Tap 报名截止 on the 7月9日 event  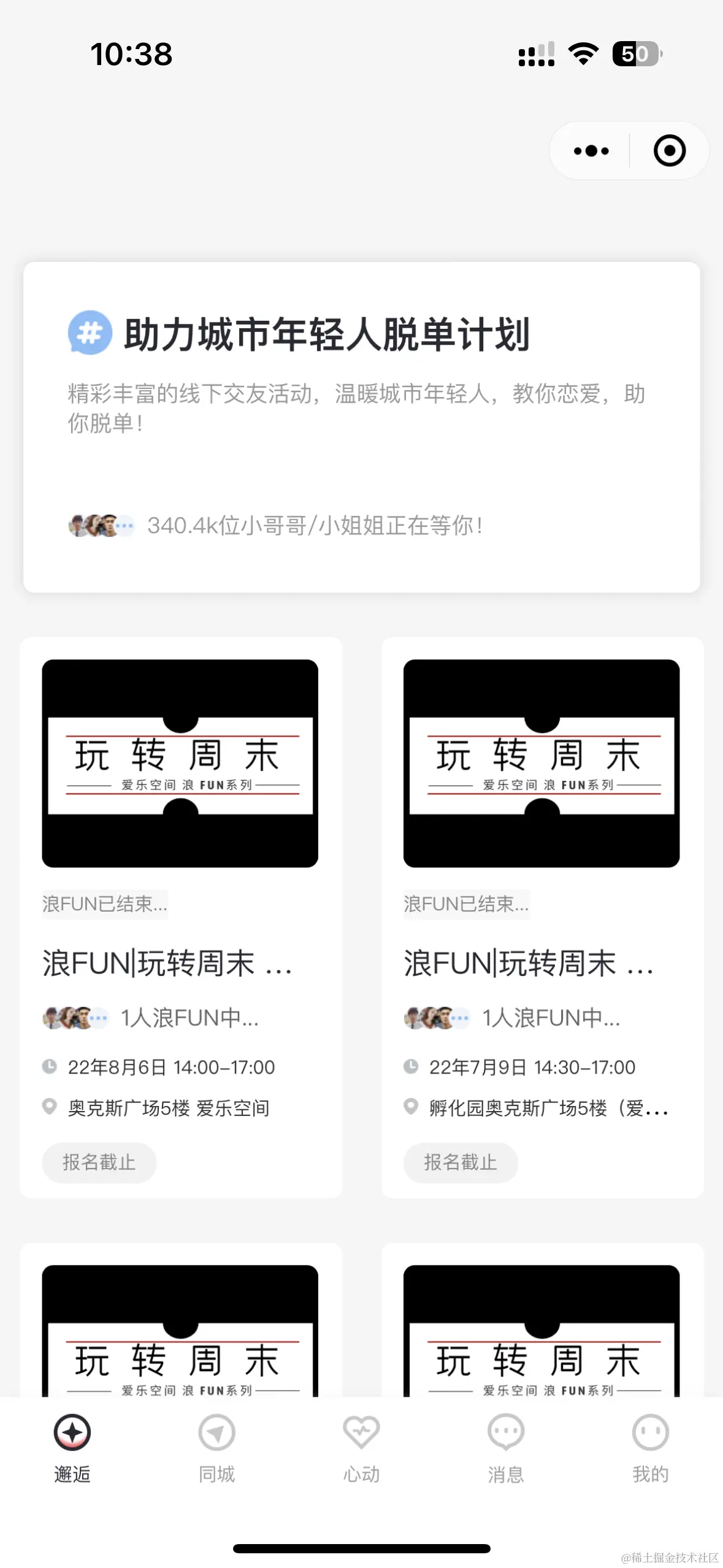[x=460, y=1162]
